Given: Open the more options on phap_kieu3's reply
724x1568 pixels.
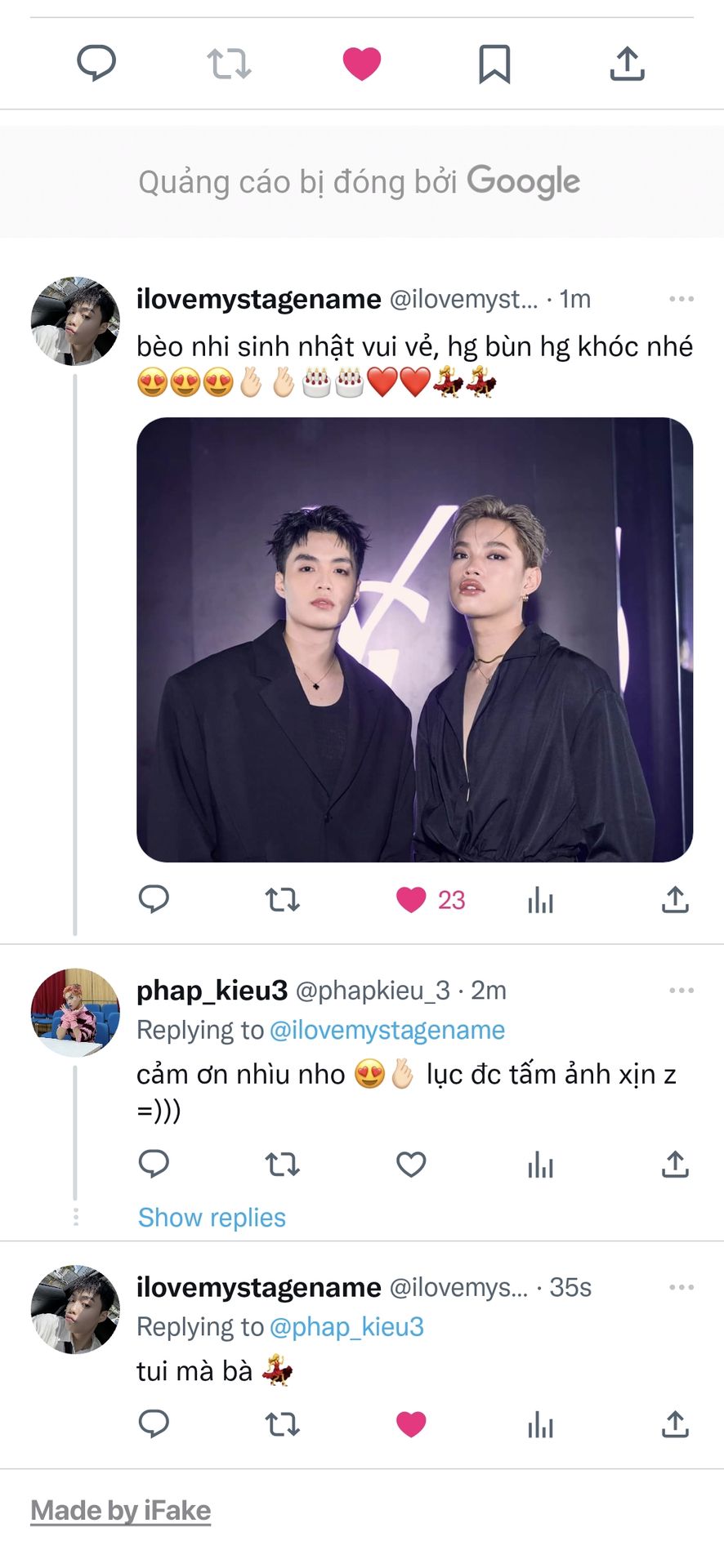Looking at the screenshot, I should 682,991.
